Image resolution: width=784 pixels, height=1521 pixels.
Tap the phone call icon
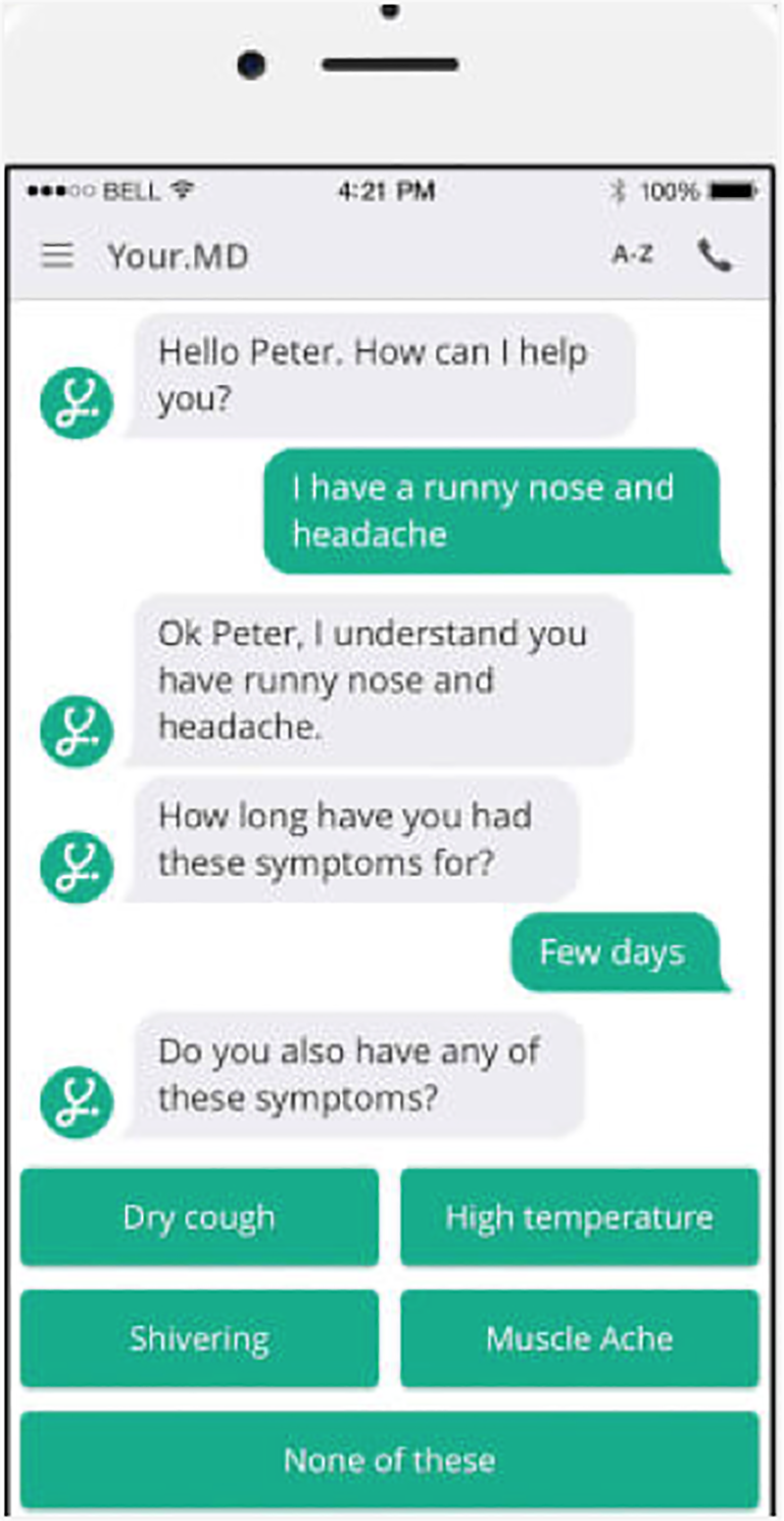(x=714, y=256)
